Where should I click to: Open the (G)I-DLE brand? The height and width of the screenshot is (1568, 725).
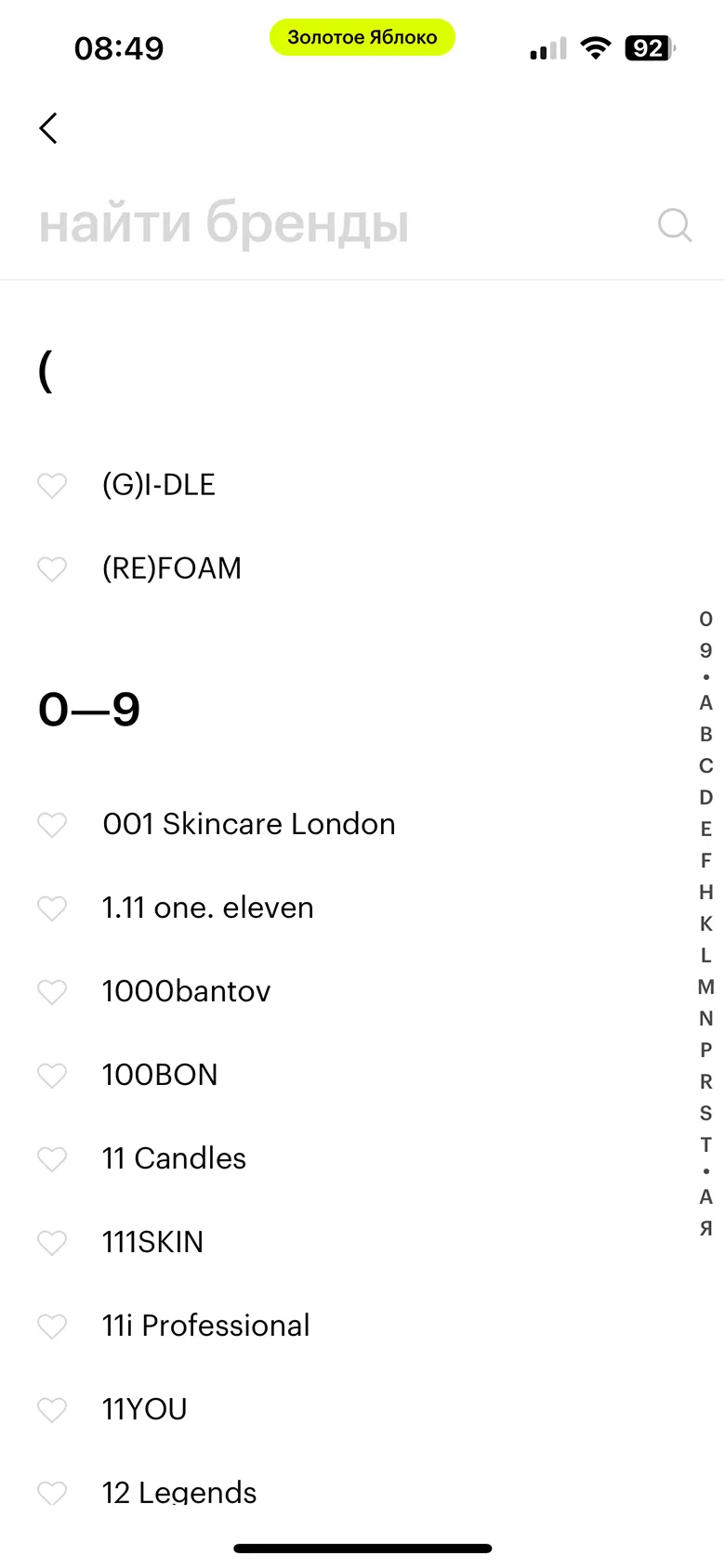(x=159, y=485)
